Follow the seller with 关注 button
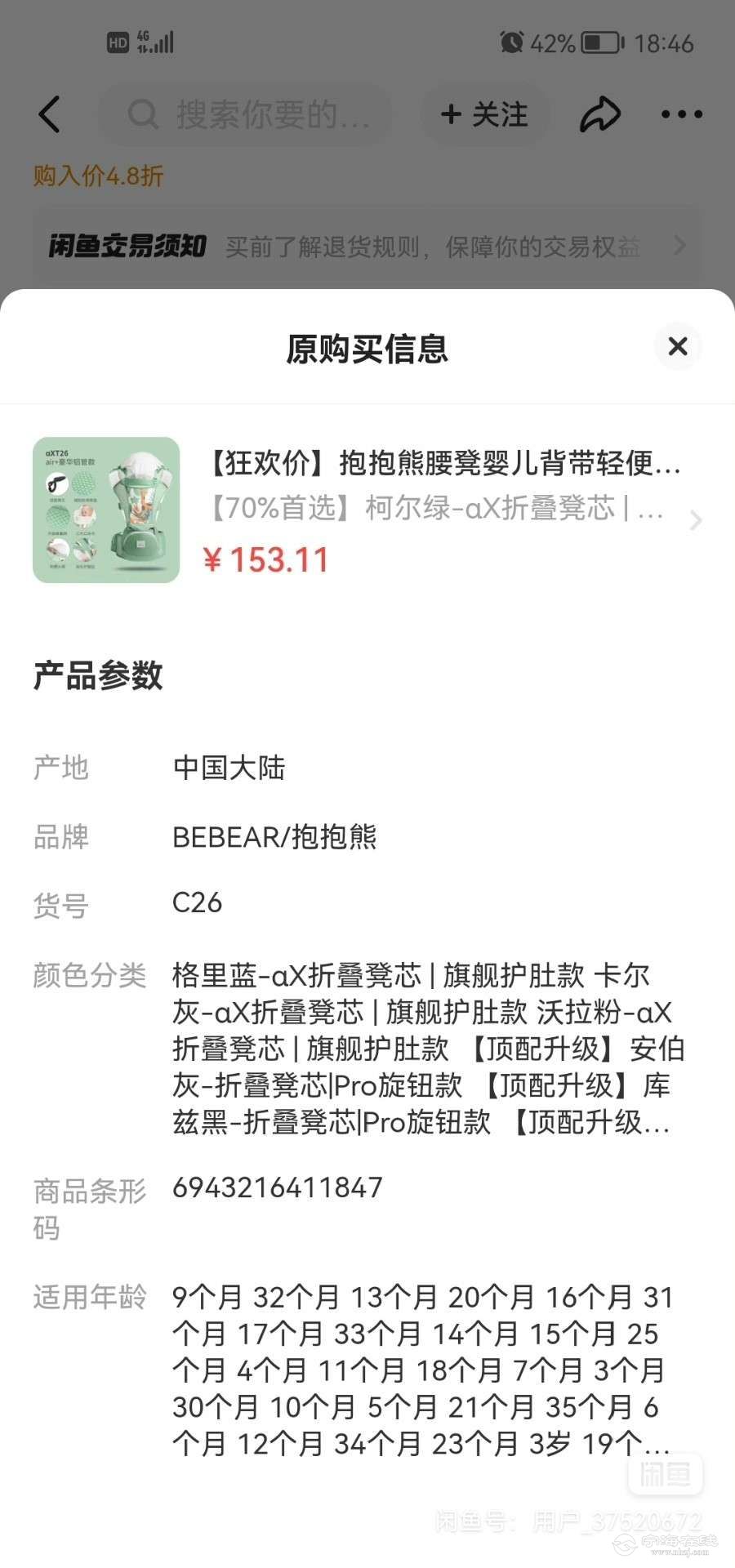Viewport: 735px width, 1568px height. click(484, 114)
